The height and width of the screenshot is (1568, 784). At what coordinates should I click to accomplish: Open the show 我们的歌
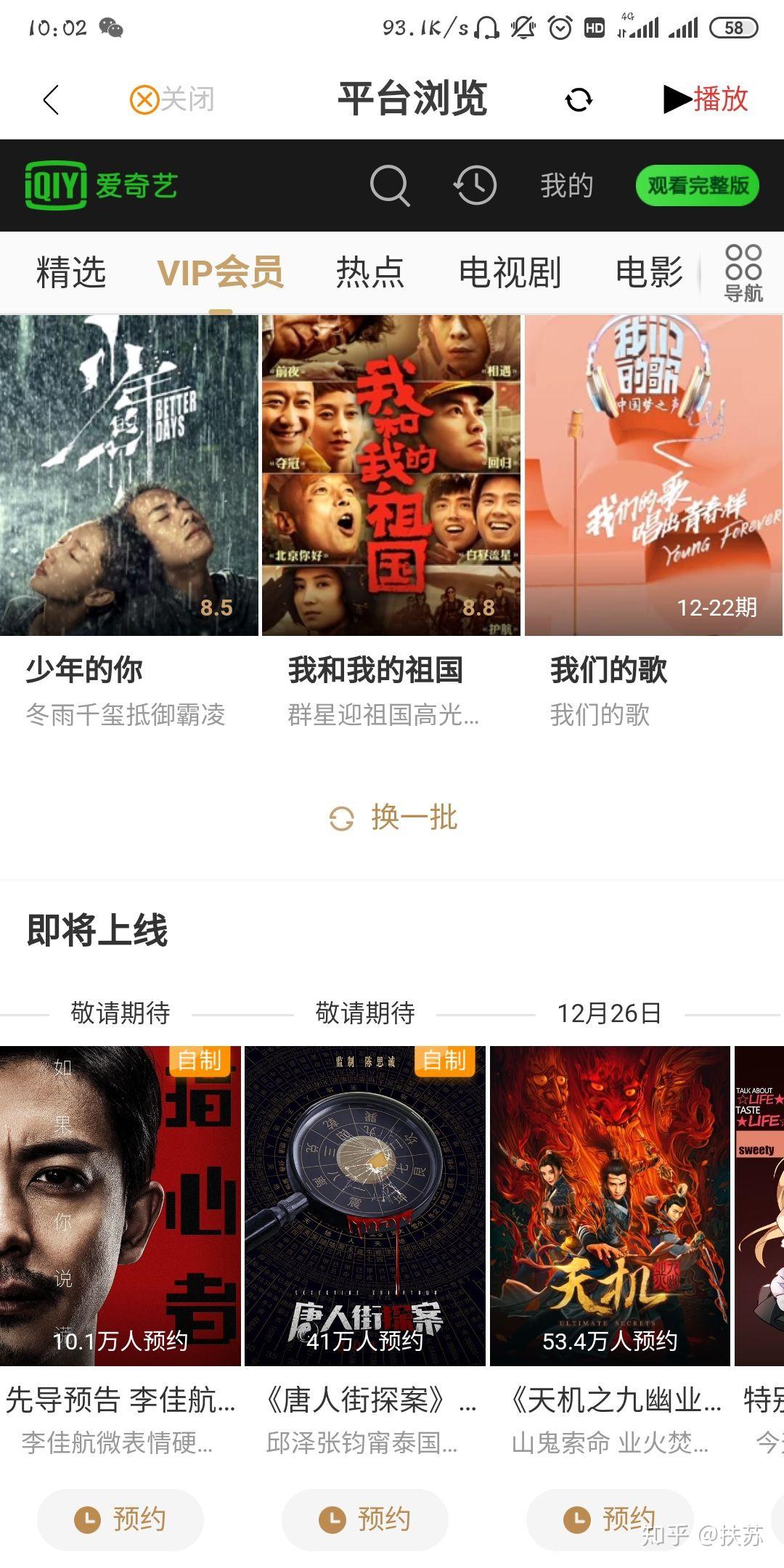pos(653,475)
